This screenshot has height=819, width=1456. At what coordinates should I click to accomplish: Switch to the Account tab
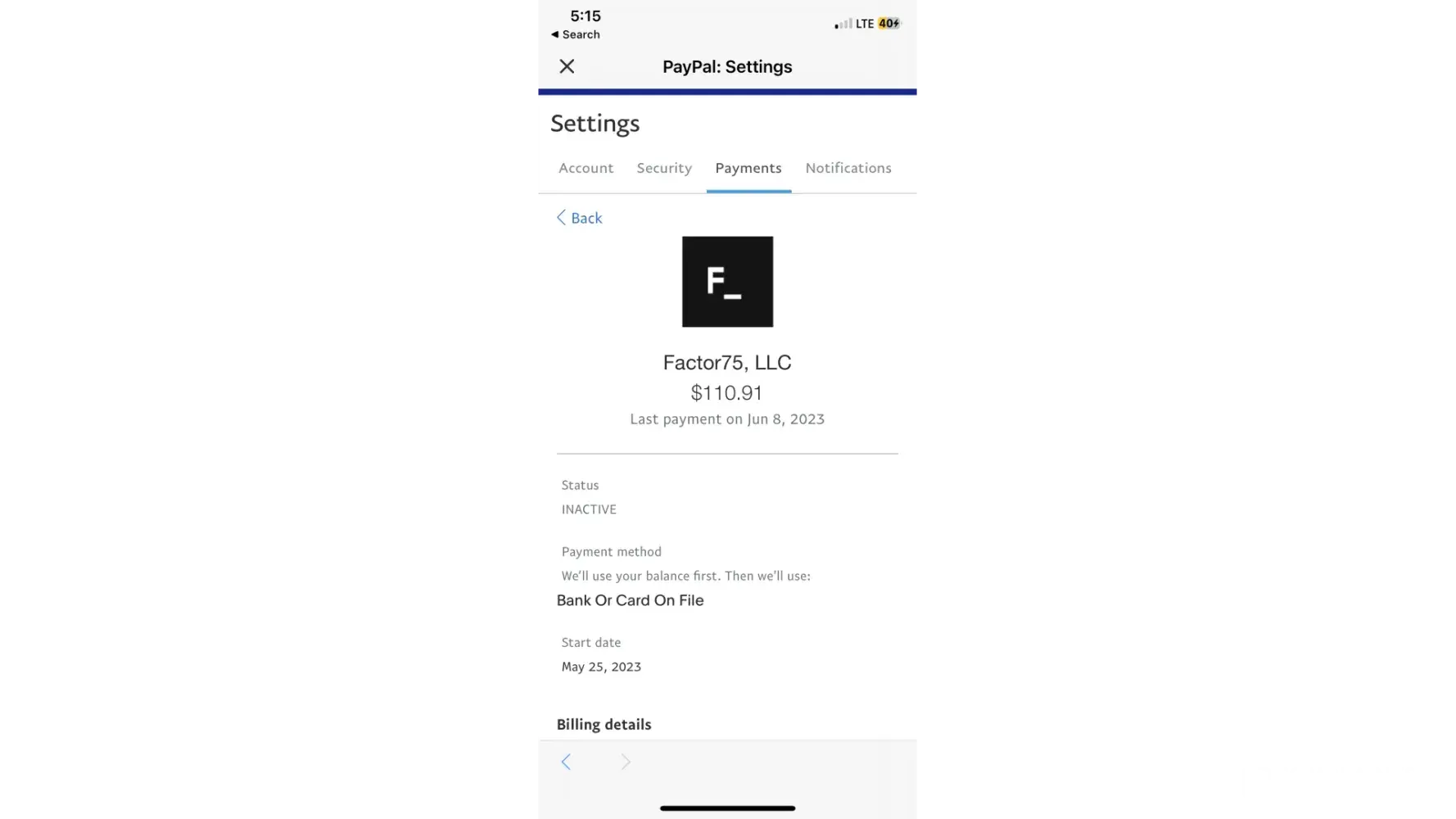click(x=586, y=168)
